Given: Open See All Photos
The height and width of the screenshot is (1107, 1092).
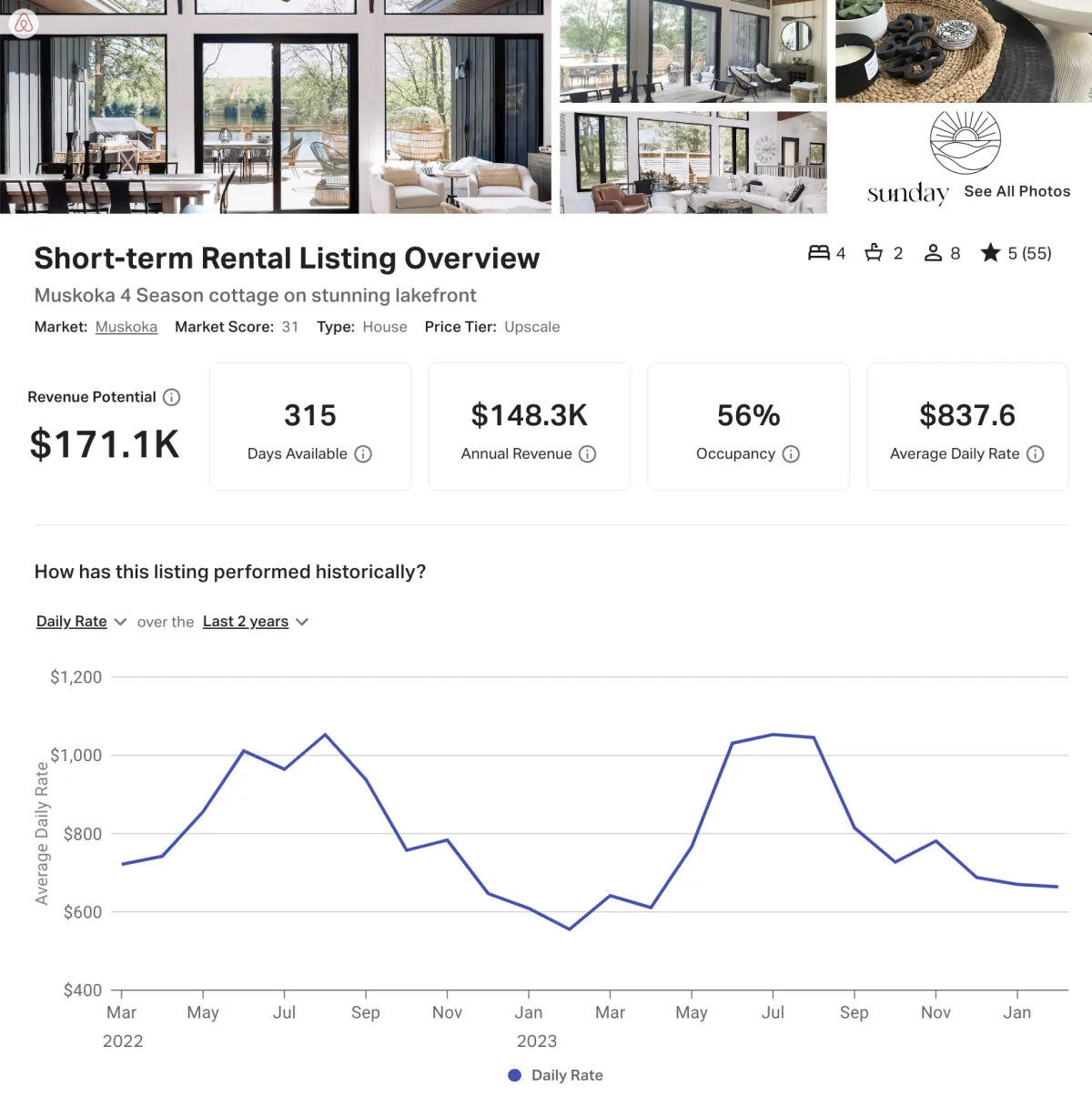Looking at the screenshot, I should tap(1016, 191).
